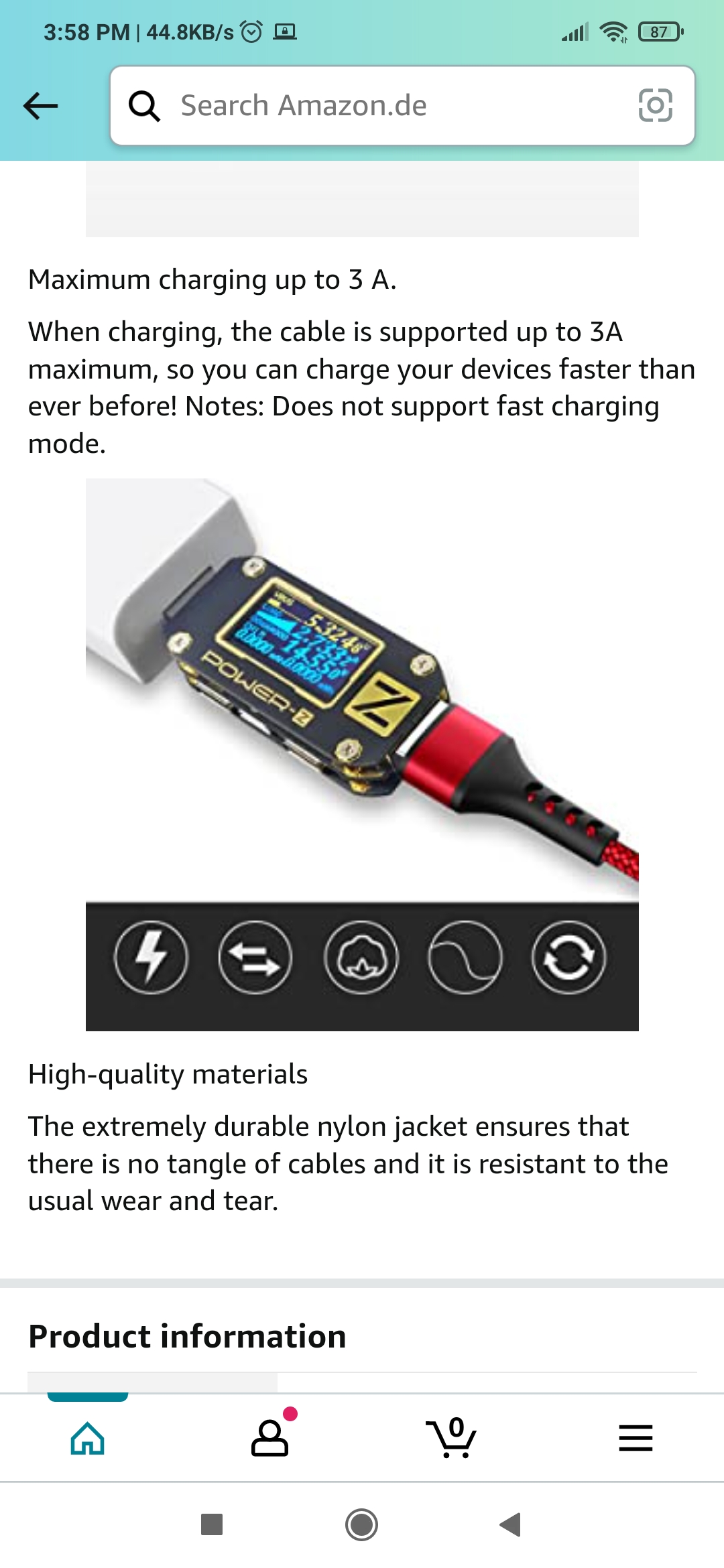The image size is (724, 1568).
Task: Open camera scan in the search bar
Action: (x=655, y=106)
